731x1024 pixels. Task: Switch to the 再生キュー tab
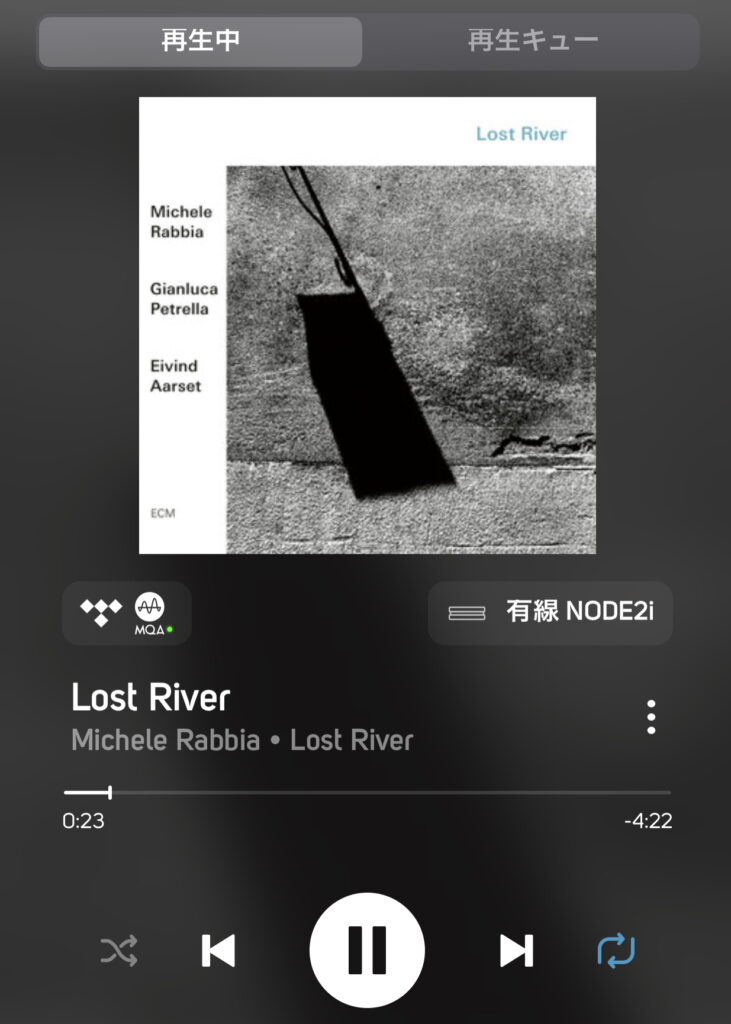532,41
